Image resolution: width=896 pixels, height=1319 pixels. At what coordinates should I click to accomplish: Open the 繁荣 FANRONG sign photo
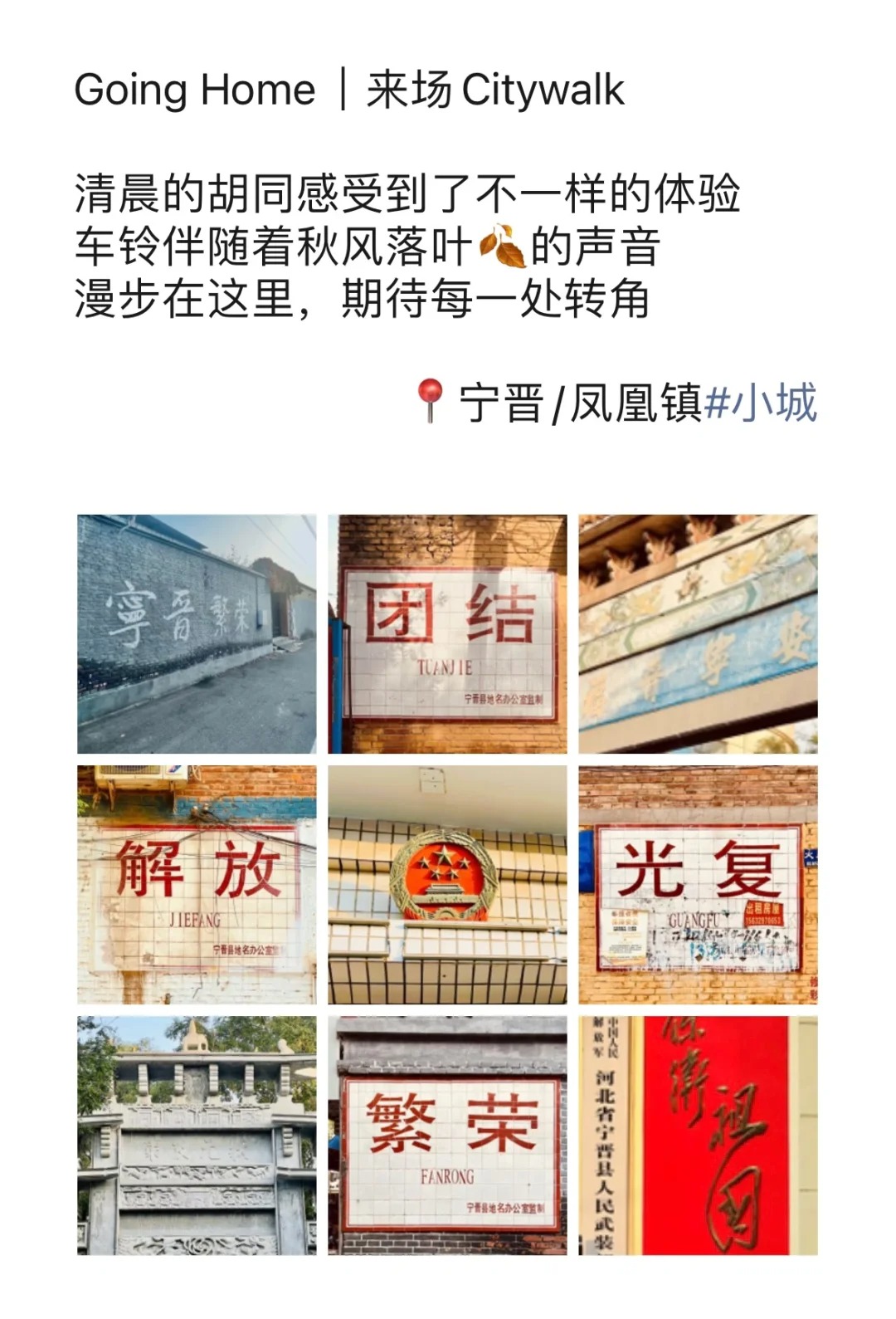click(x=447, y=1136)
